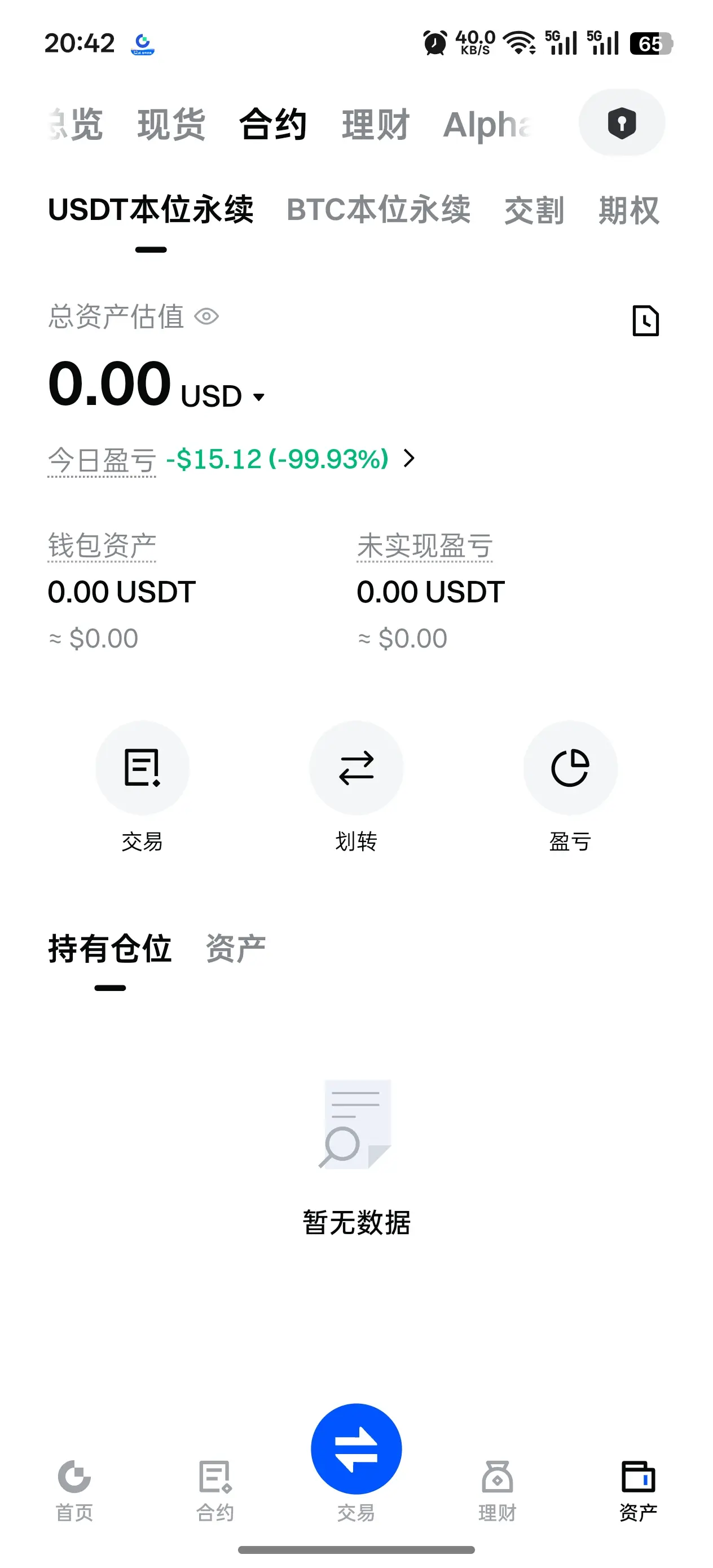
Task: Switch to the 资产 list tab beside 持有仓位
Action: pos(236,948)
